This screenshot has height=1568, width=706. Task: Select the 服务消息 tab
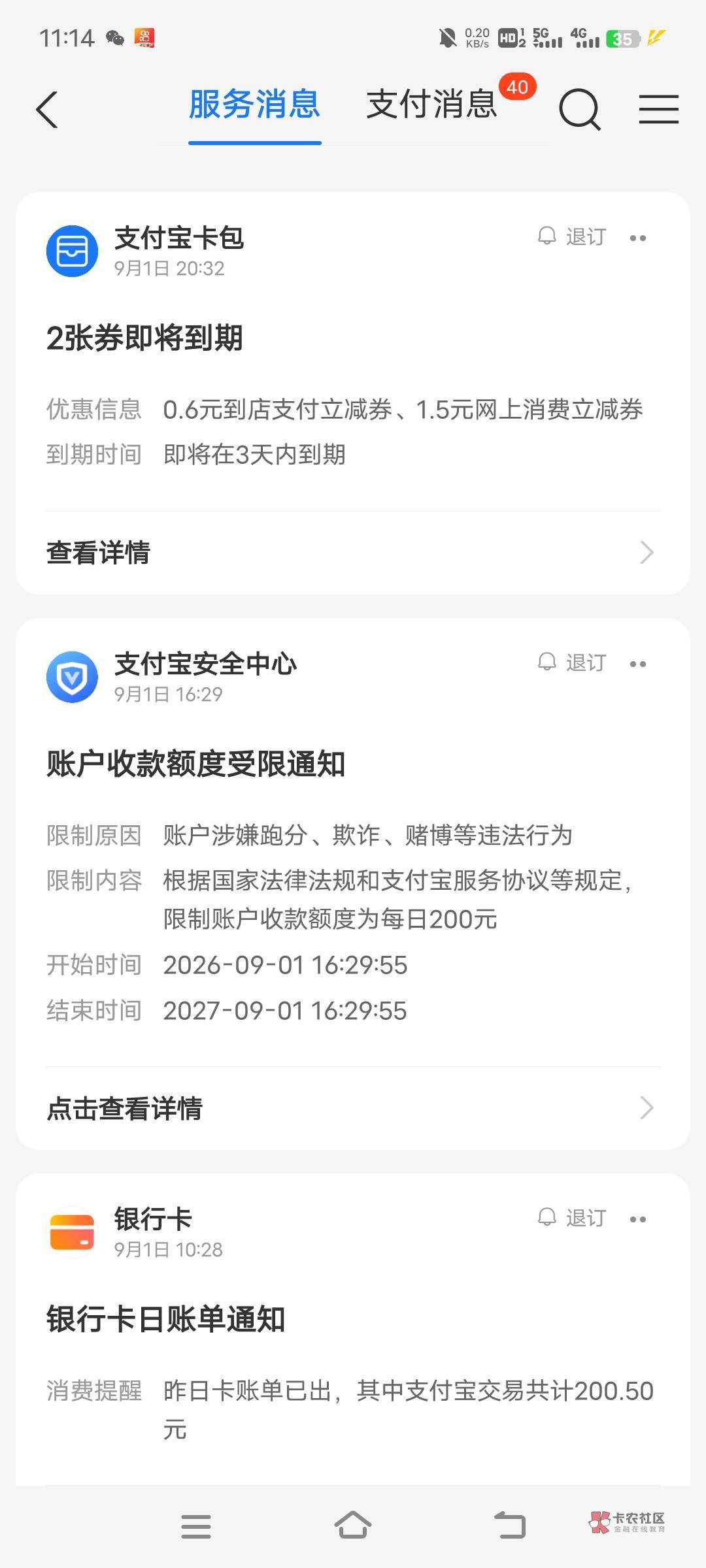point(254,105)
